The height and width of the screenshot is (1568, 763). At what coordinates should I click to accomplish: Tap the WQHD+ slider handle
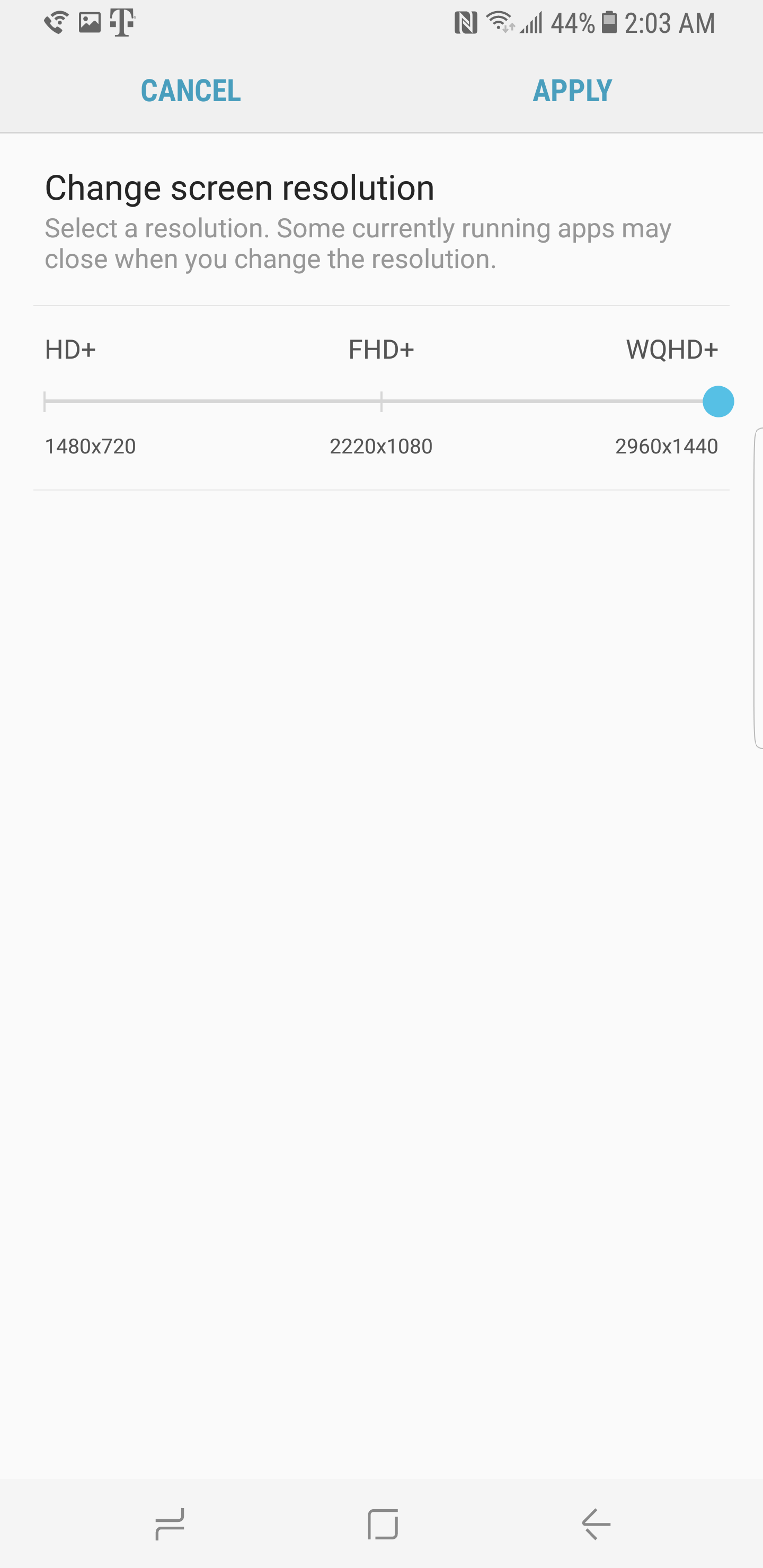tap(718, 402)
